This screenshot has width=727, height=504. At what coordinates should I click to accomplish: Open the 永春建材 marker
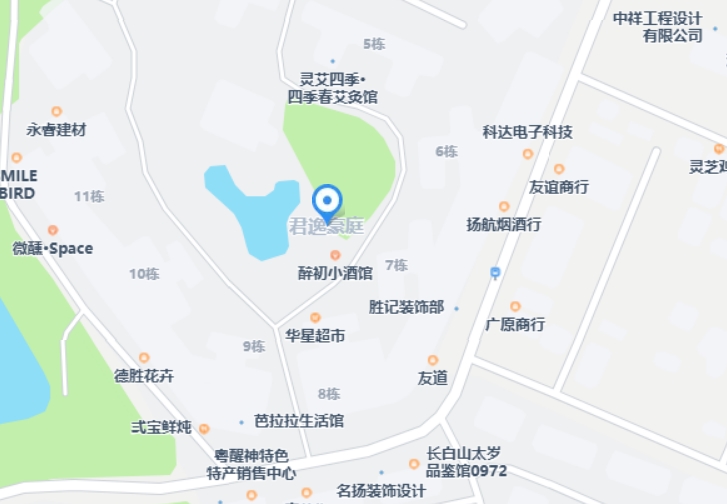(x=56, y=111)
